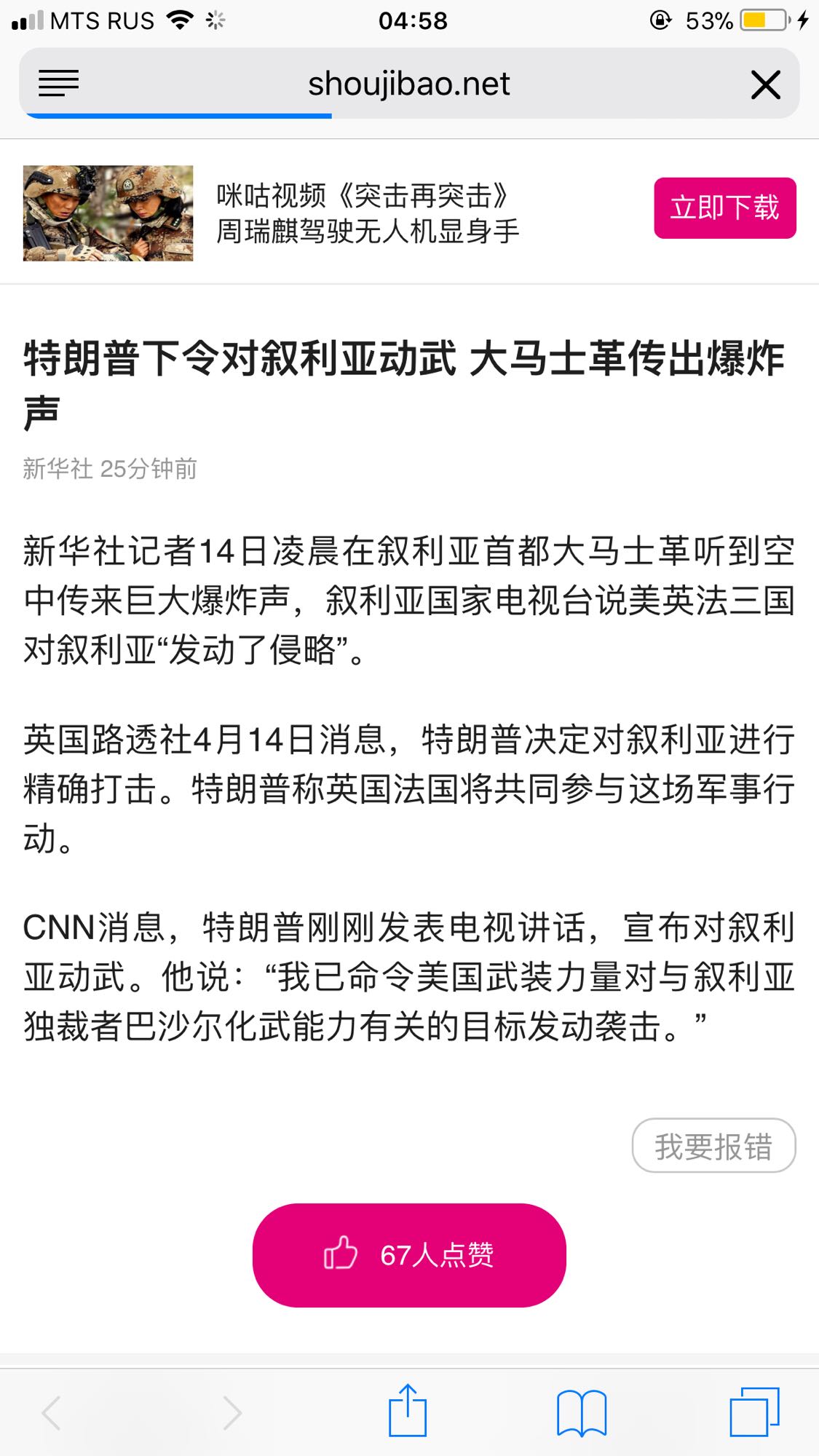Report an error with 我要报错

(713, 1147)
